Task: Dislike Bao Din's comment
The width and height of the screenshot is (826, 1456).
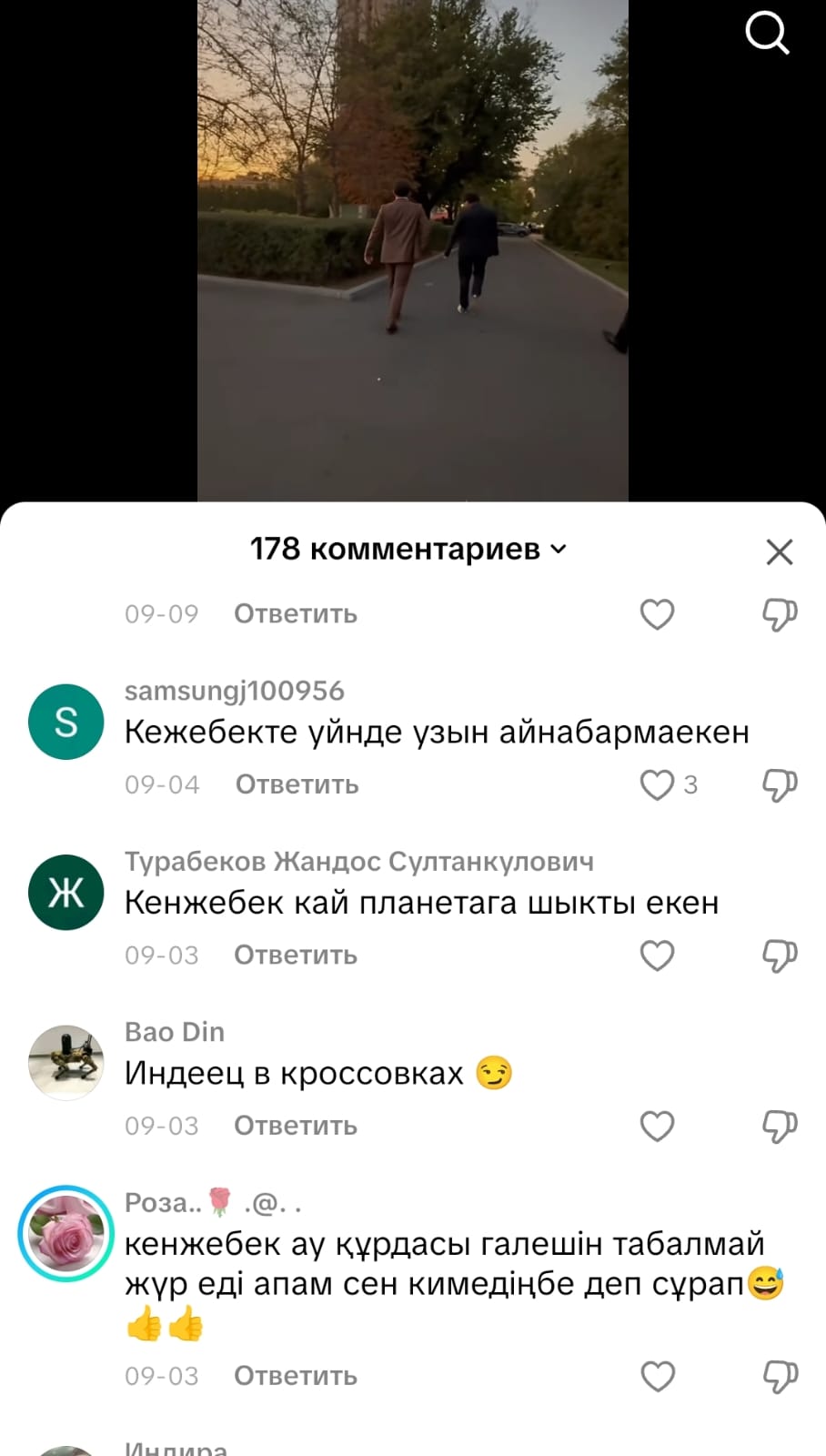Action: tap(780, 1127)
